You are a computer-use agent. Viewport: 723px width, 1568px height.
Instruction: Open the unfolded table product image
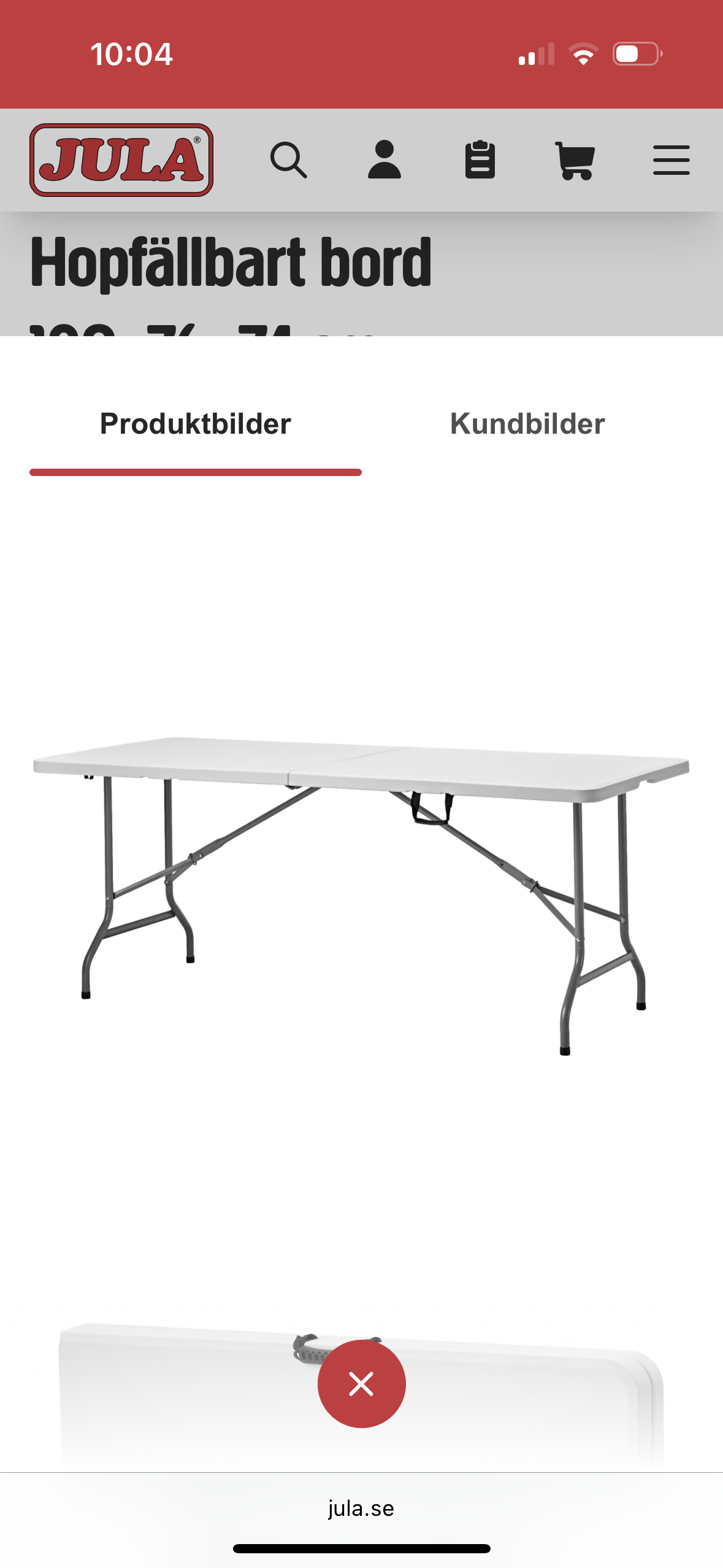click(361, 890)
